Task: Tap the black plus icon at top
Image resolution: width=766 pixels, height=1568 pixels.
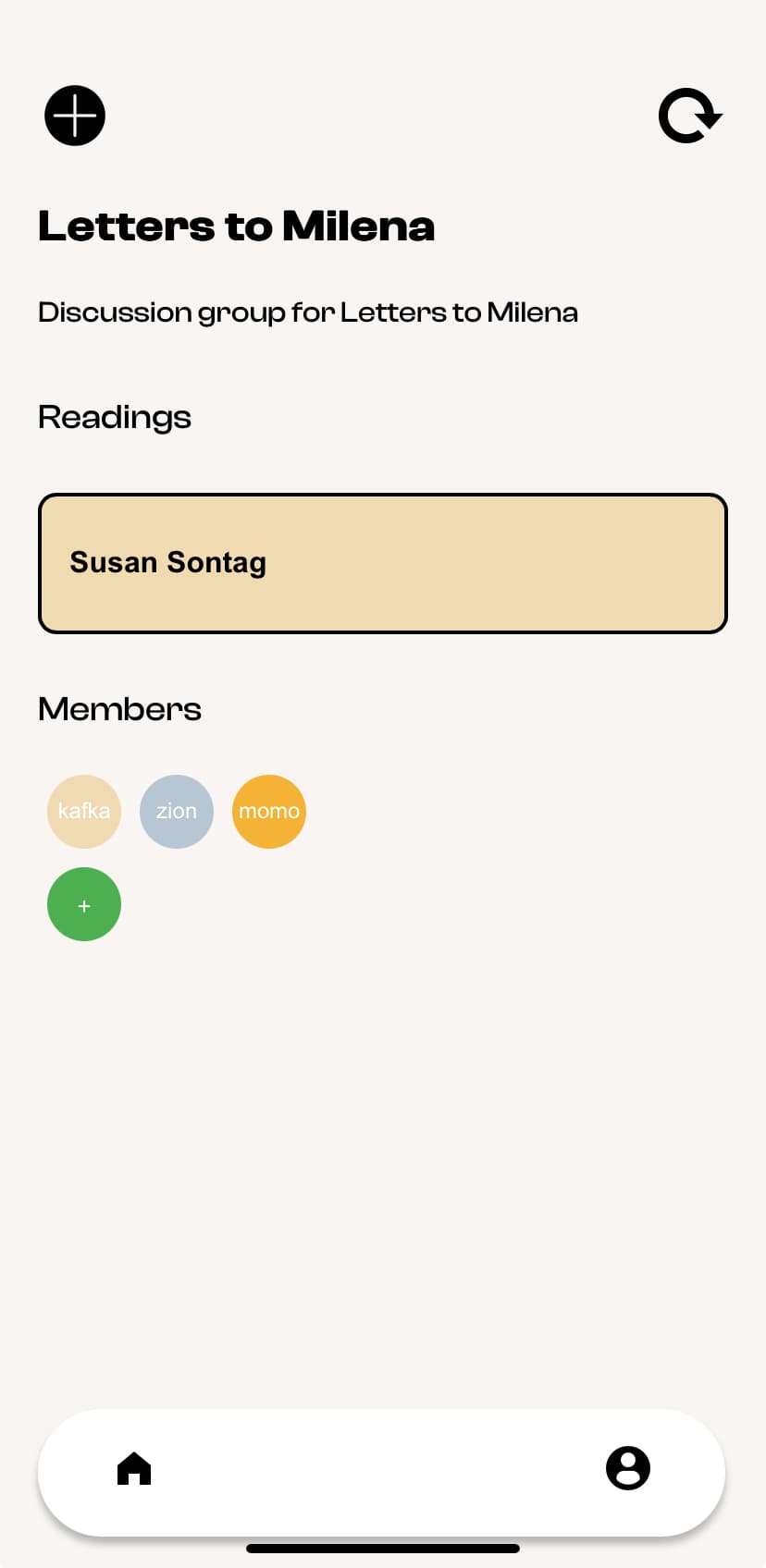Action: 75,116
